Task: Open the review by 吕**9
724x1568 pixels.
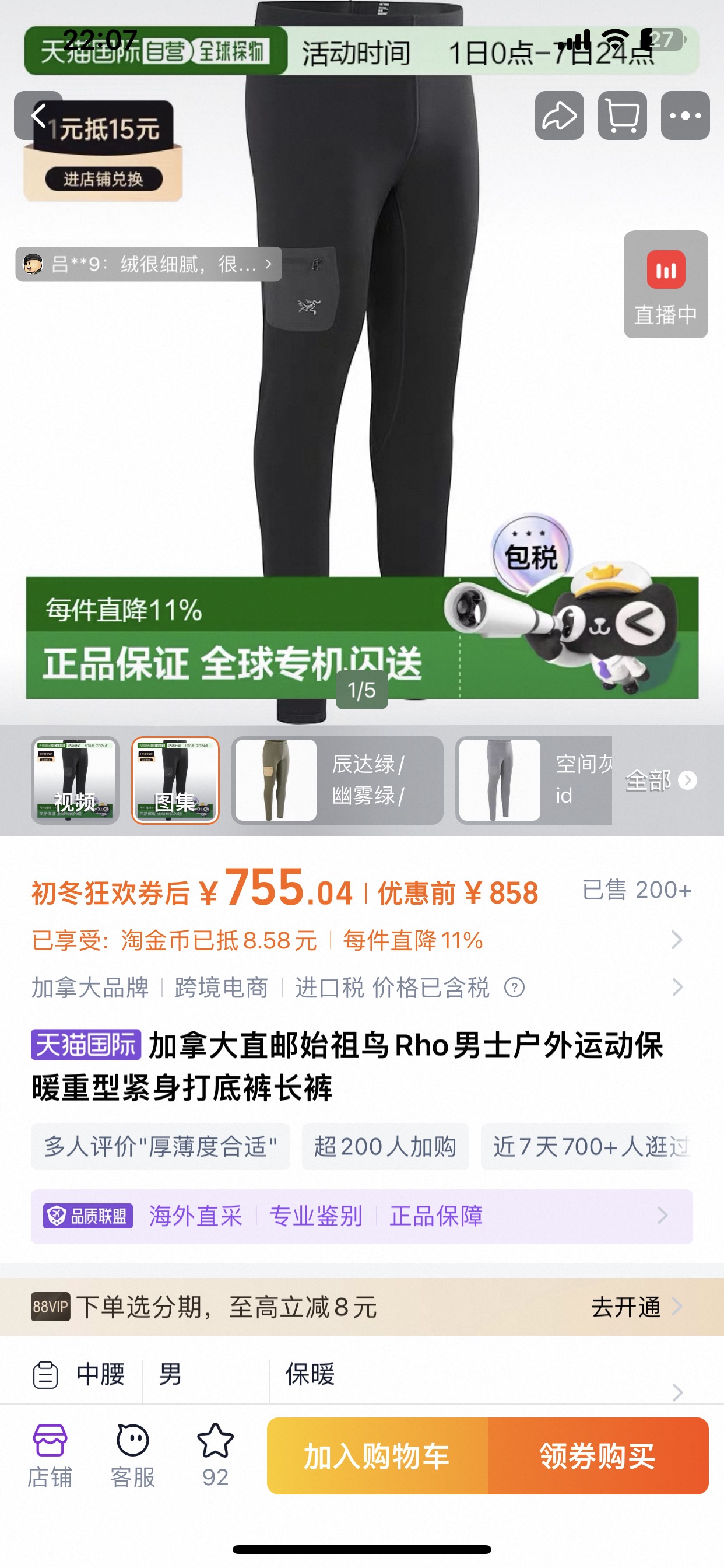Action: click(149, 264)
